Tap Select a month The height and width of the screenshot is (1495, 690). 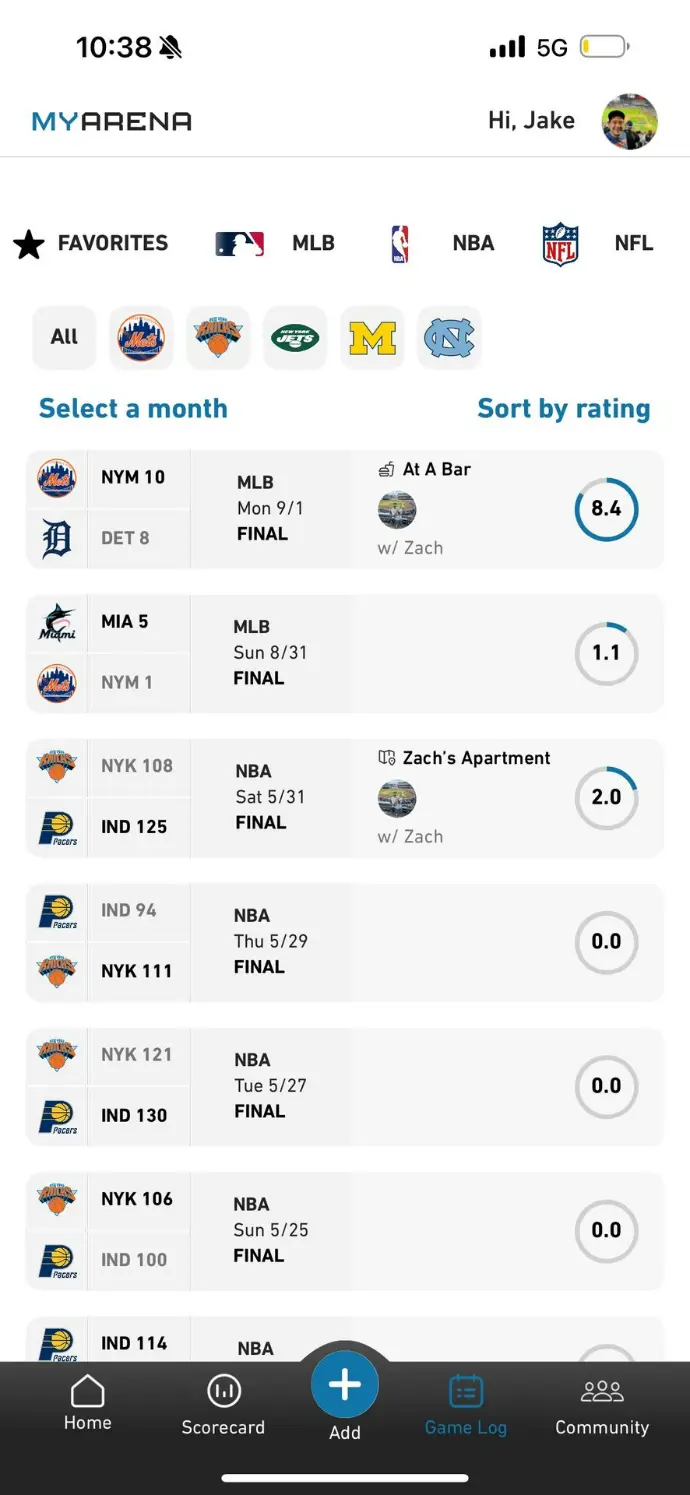pyautogui.click(x=133, y=408)
